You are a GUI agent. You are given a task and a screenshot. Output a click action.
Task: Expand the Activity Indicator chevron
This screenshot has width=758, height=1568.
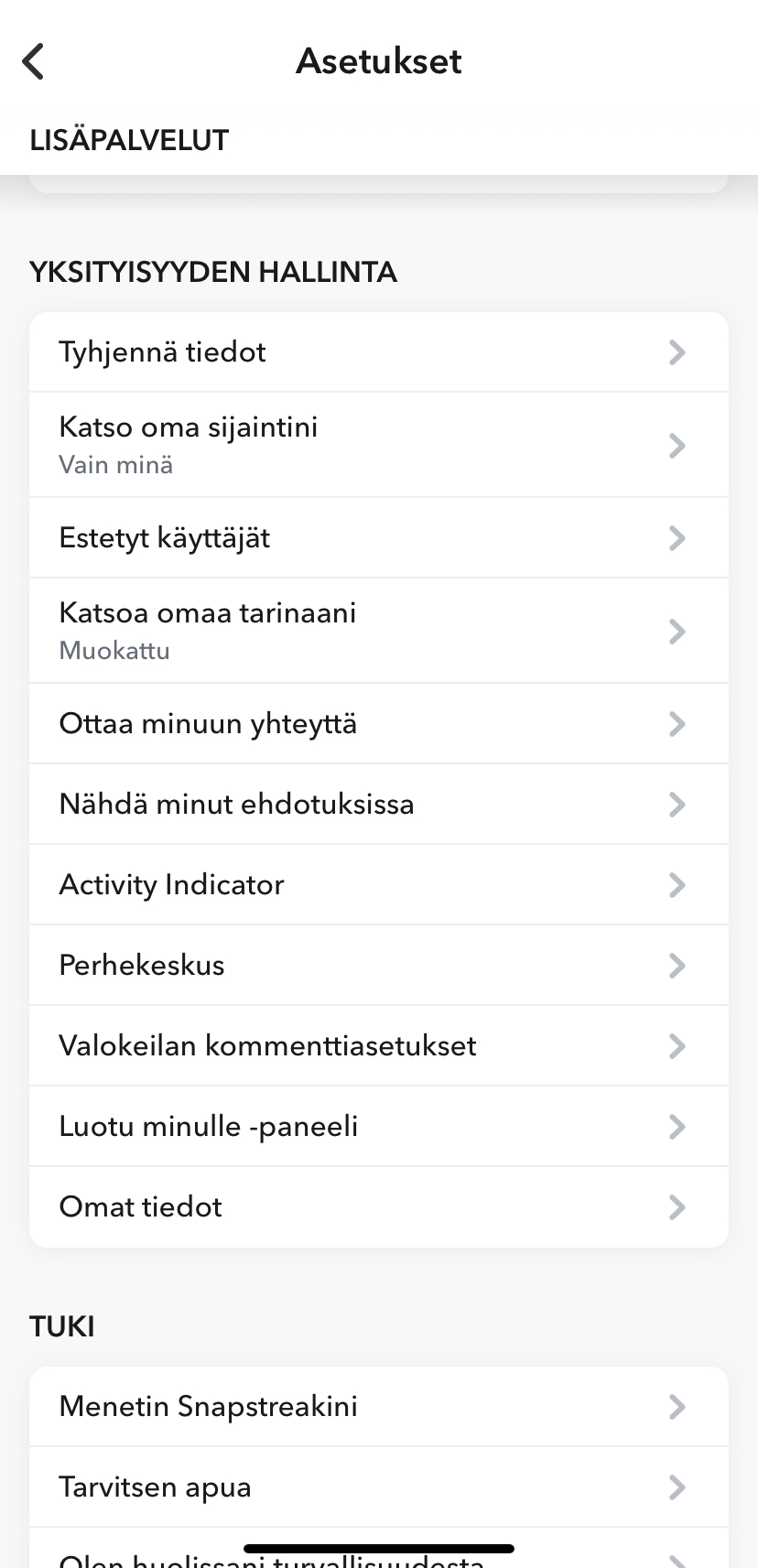677,885
